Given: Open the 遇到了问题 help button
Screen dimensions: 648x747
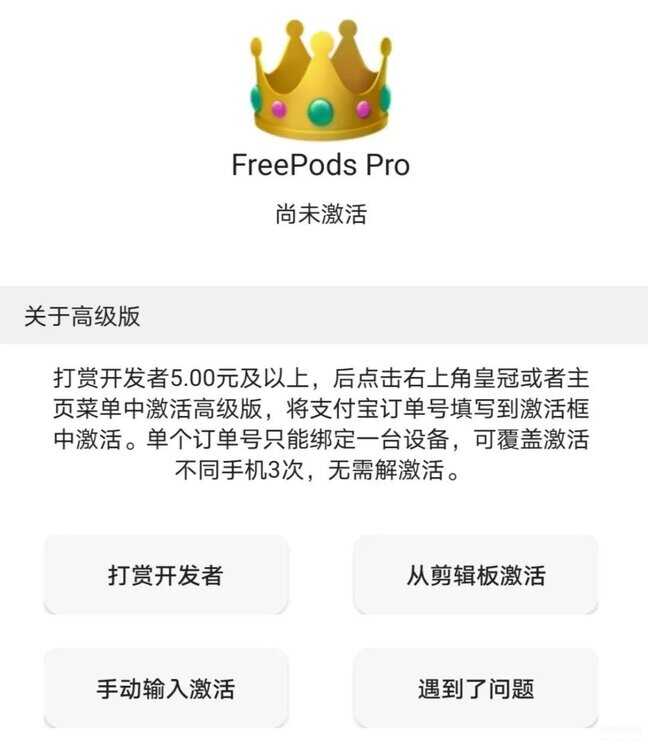Looking at the screenshot, I should pyautogui.click(x=475, y=689).
